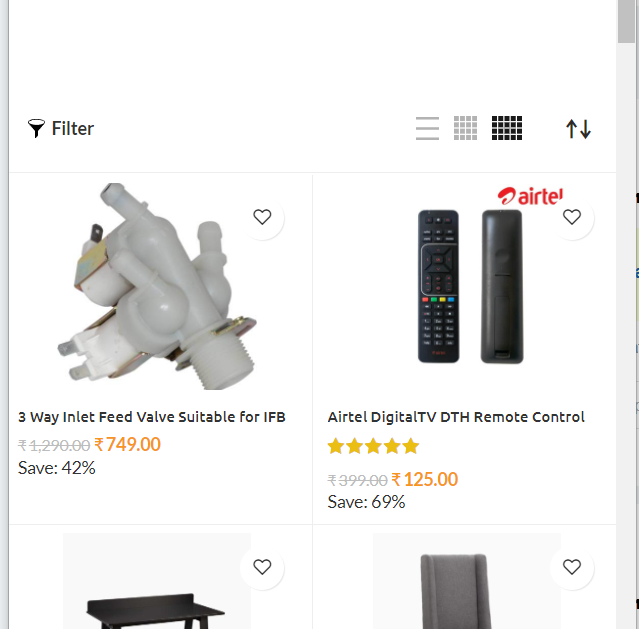This screenshot has height=629, width=639.
Task: Wishlist the grey chair product
Action: tap(572, 567)
